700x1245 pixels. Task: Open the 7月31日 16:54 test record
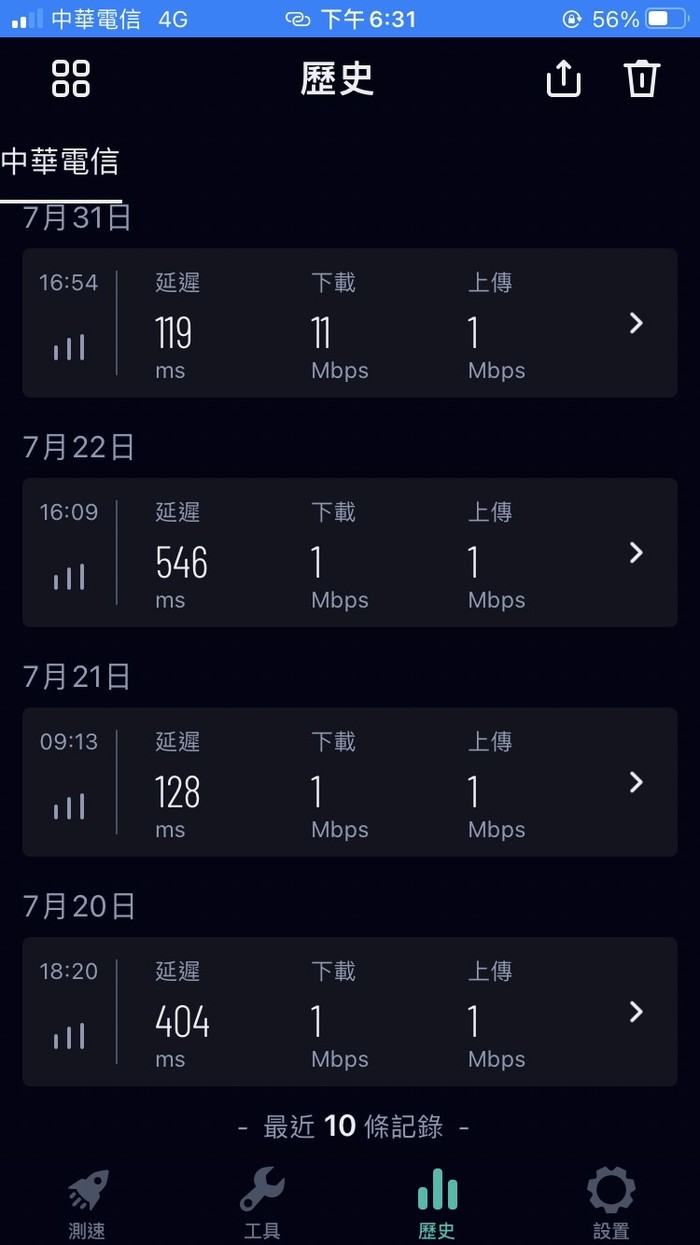(x=350, y=323)
